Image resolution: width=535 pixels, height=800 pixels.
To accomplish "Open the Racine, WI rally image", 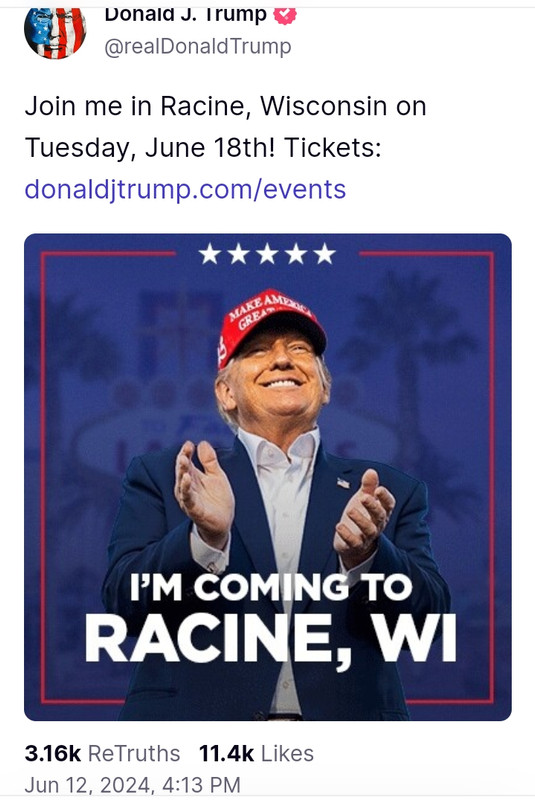I will [x=268, y=477].
